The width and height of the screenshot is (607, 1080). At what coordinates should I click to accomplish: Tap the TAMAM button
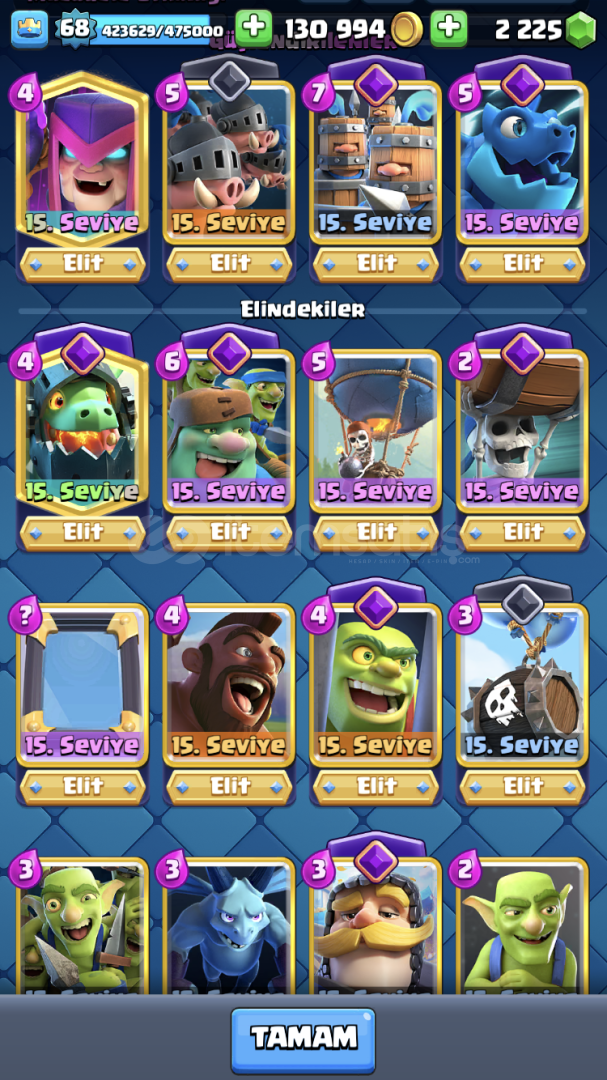point(303,1039)
